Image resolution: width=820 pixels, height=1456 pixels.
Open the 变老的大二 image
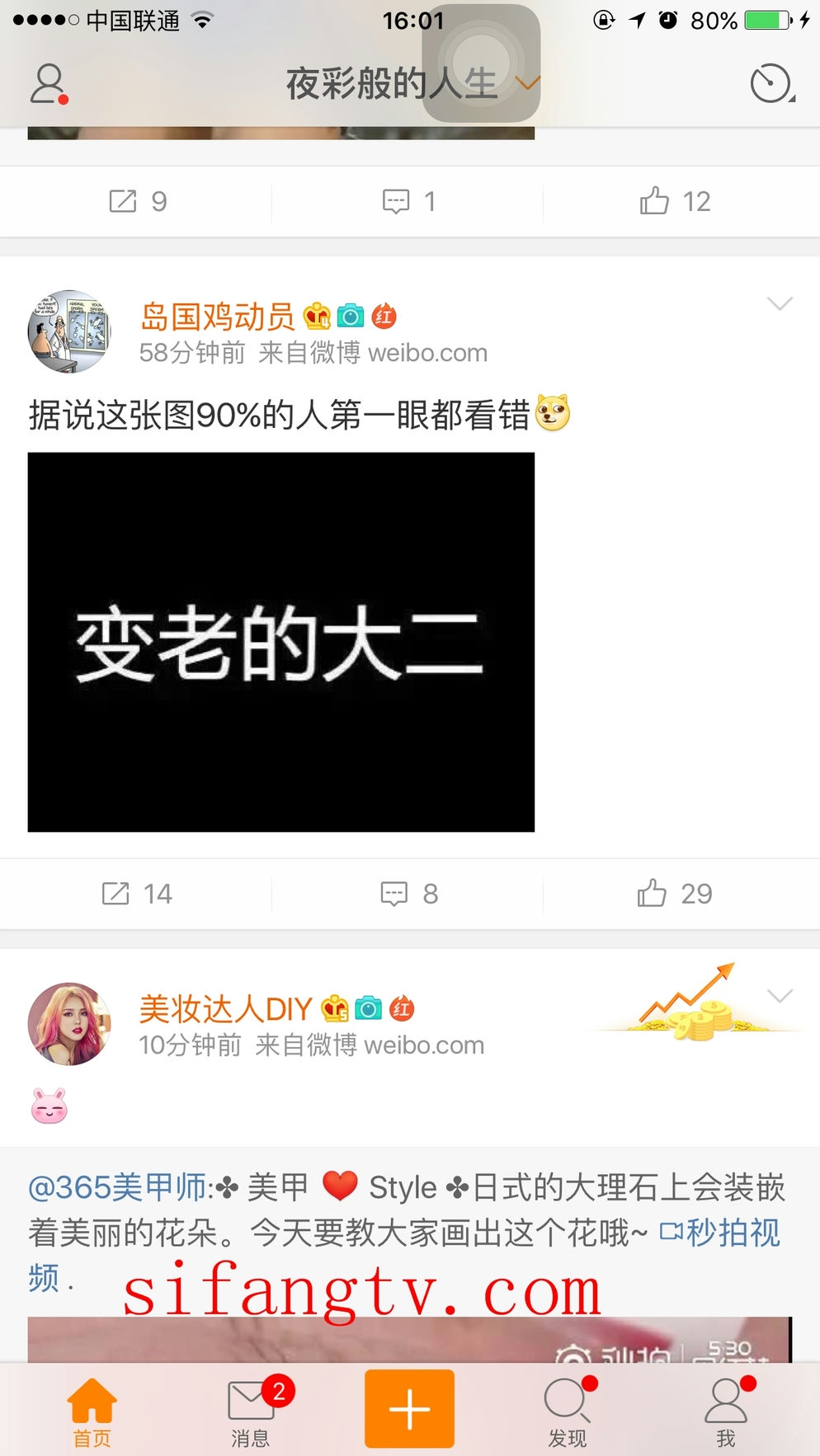[x=280, y=641]
